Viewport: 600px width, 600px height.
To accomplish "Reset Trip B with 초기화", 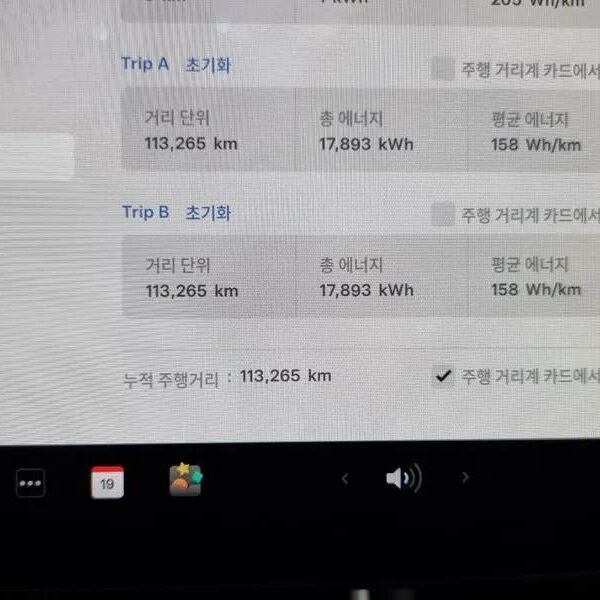I will pyautogui.click(x=208, y=212).
